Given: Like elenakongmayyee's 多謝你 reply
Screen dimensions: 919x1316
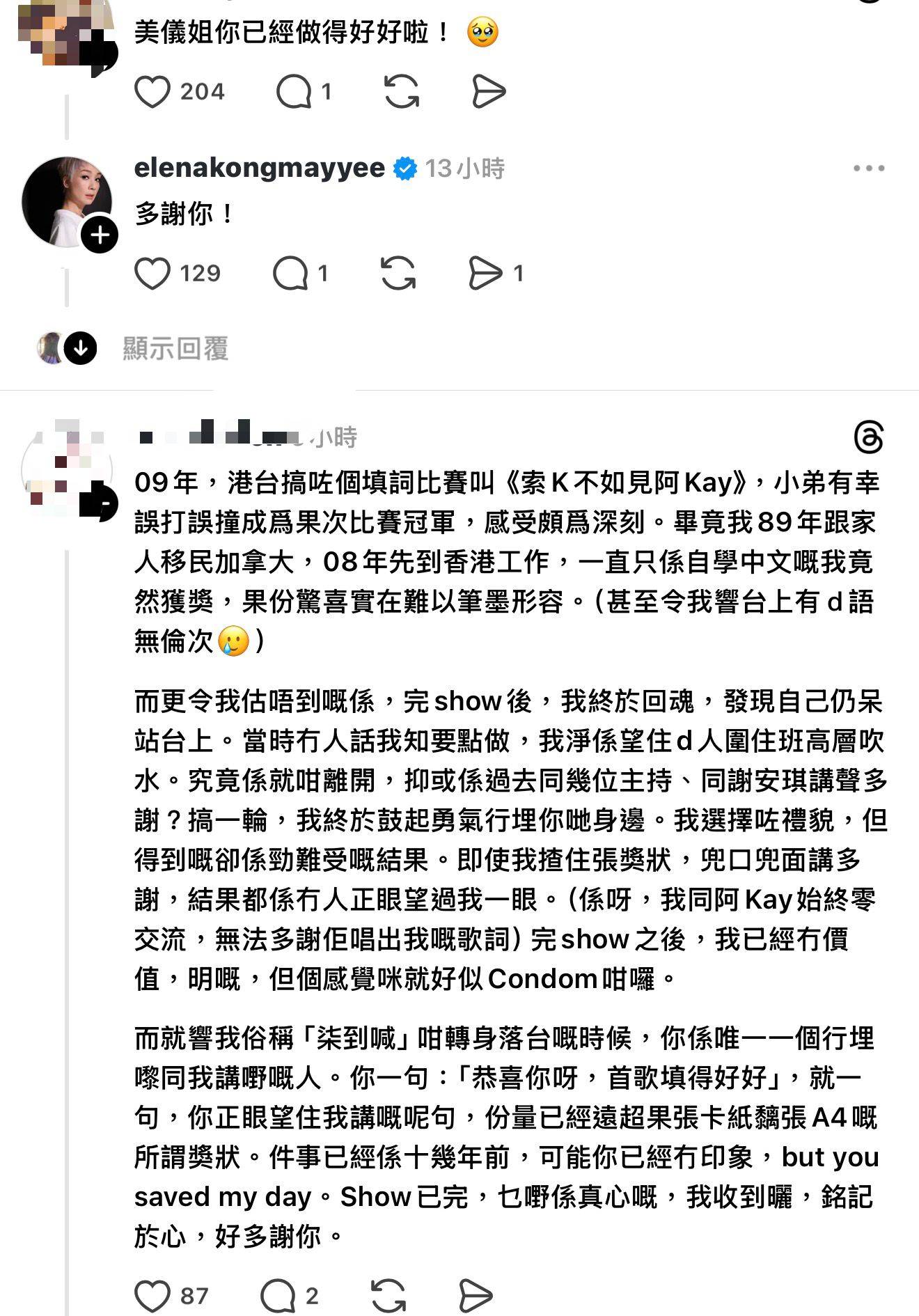Looking at the screenshot, I should 152,273.
